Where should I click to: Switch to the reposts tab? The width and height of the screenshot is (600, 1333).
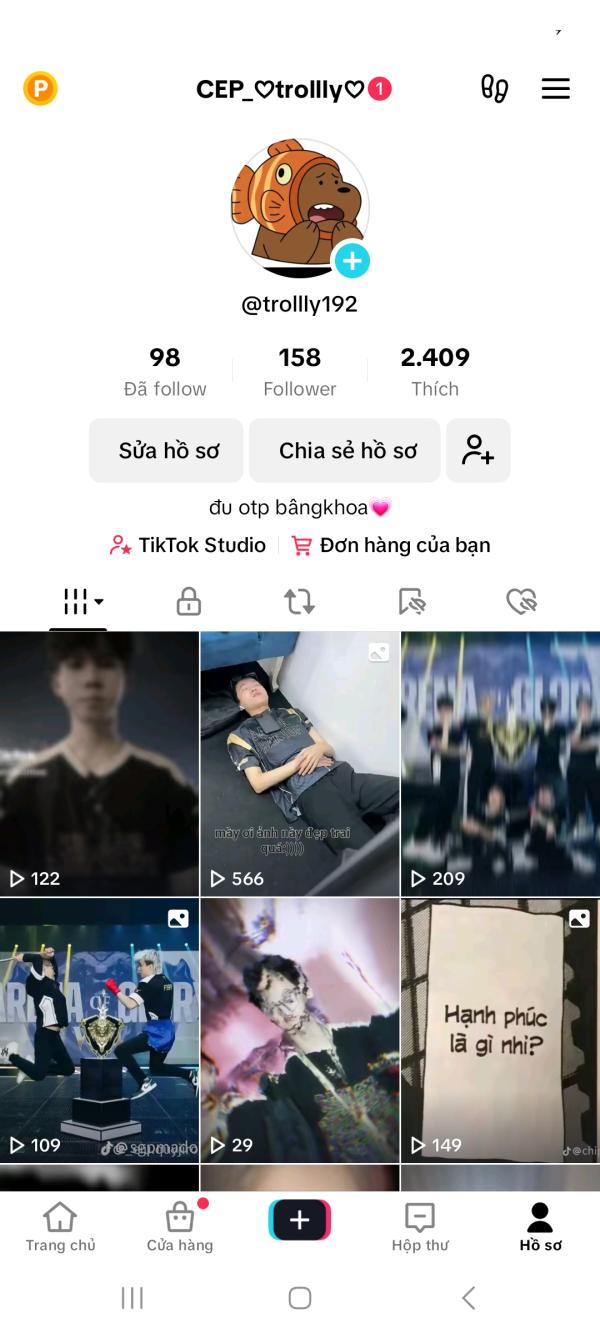(x=299, y=601)
